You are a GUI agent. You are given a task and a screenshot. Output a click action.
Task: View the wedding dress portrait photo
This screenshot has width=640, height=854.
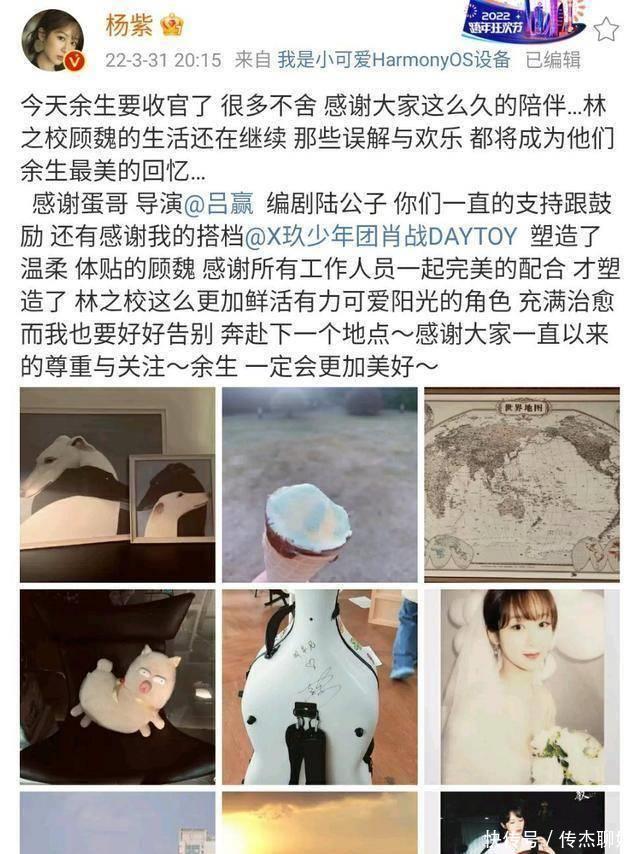521,686
